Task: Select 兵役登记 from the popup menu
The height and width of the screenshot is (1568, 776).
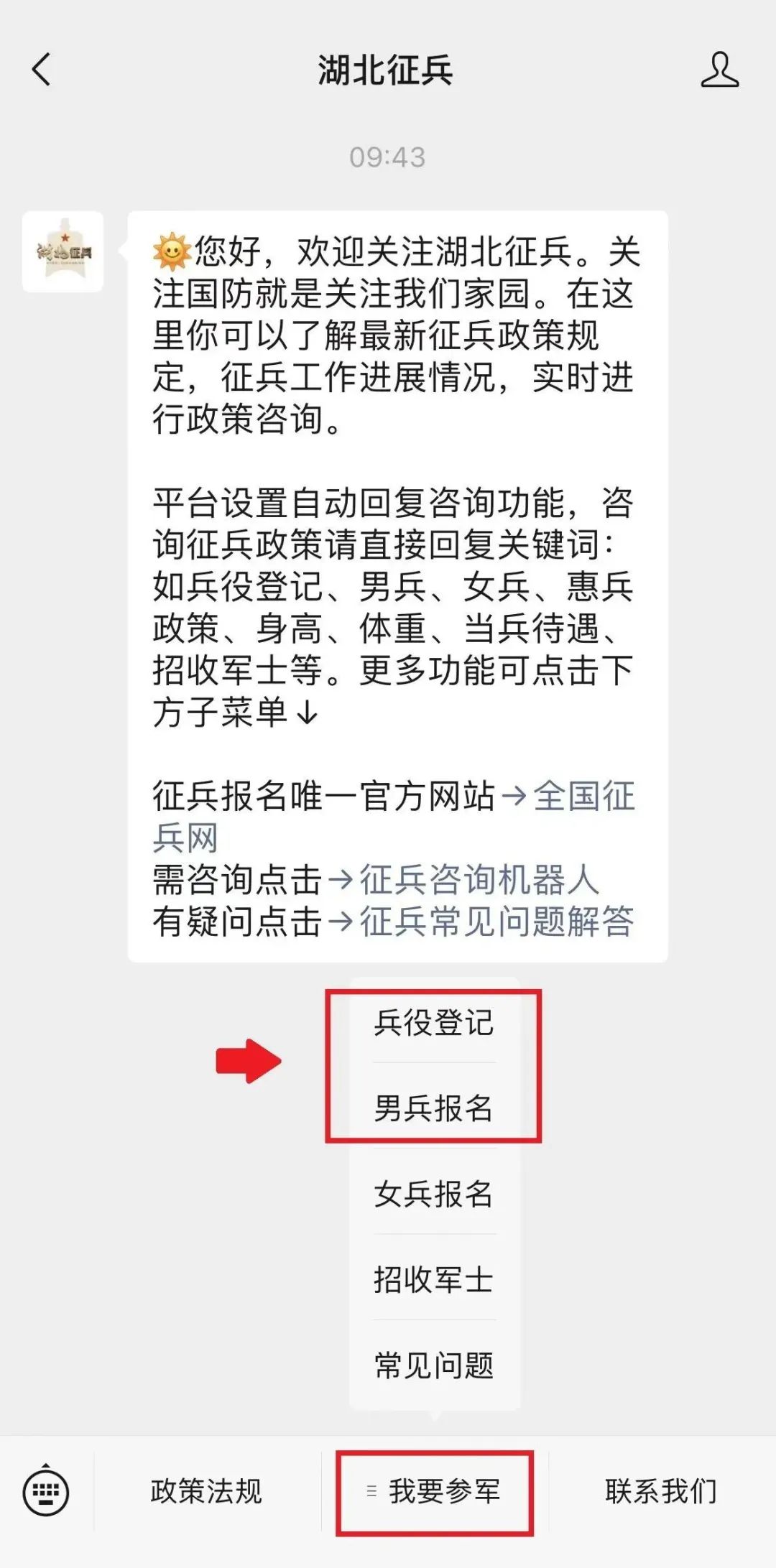Action: coord(433,1023)
